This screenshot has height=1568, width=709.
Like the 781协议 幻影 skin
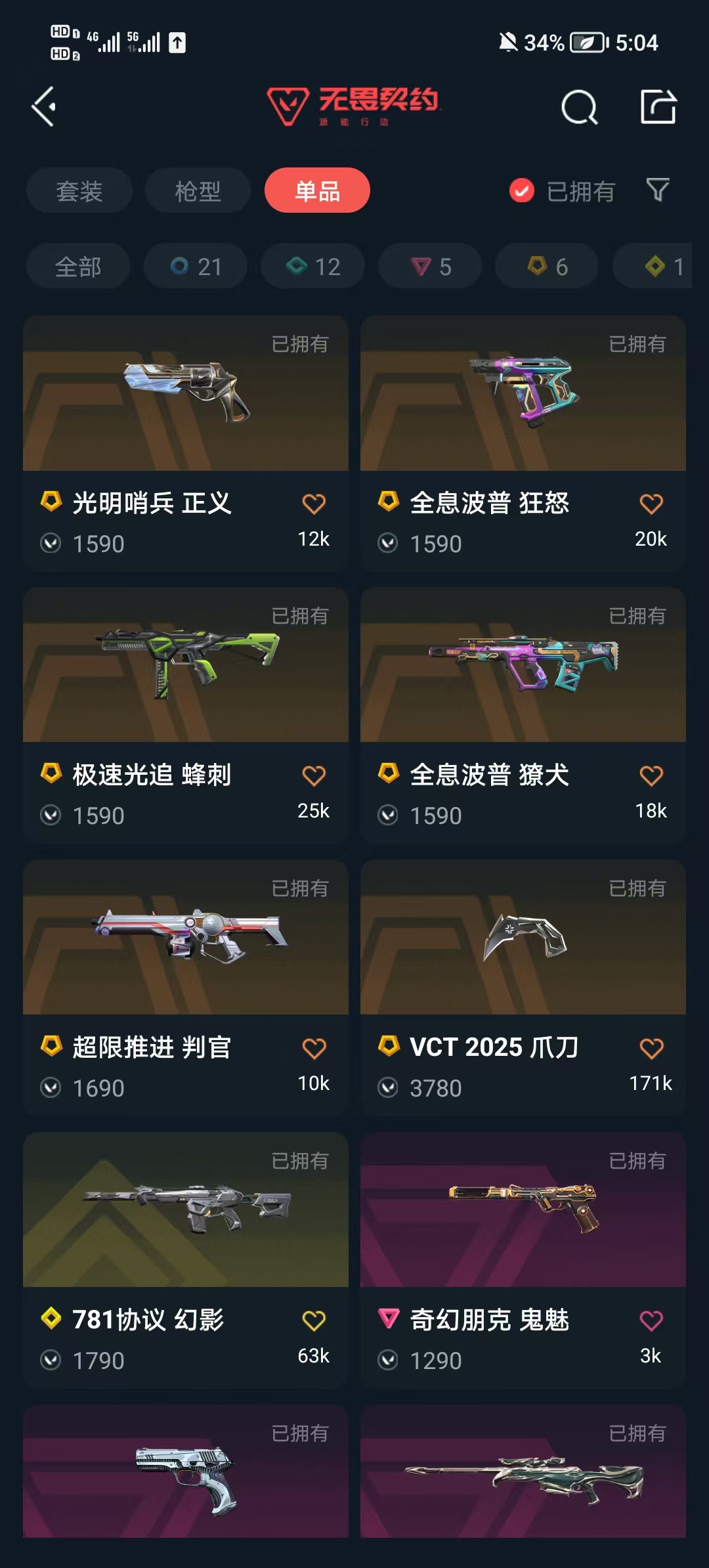coord(314,1320)
